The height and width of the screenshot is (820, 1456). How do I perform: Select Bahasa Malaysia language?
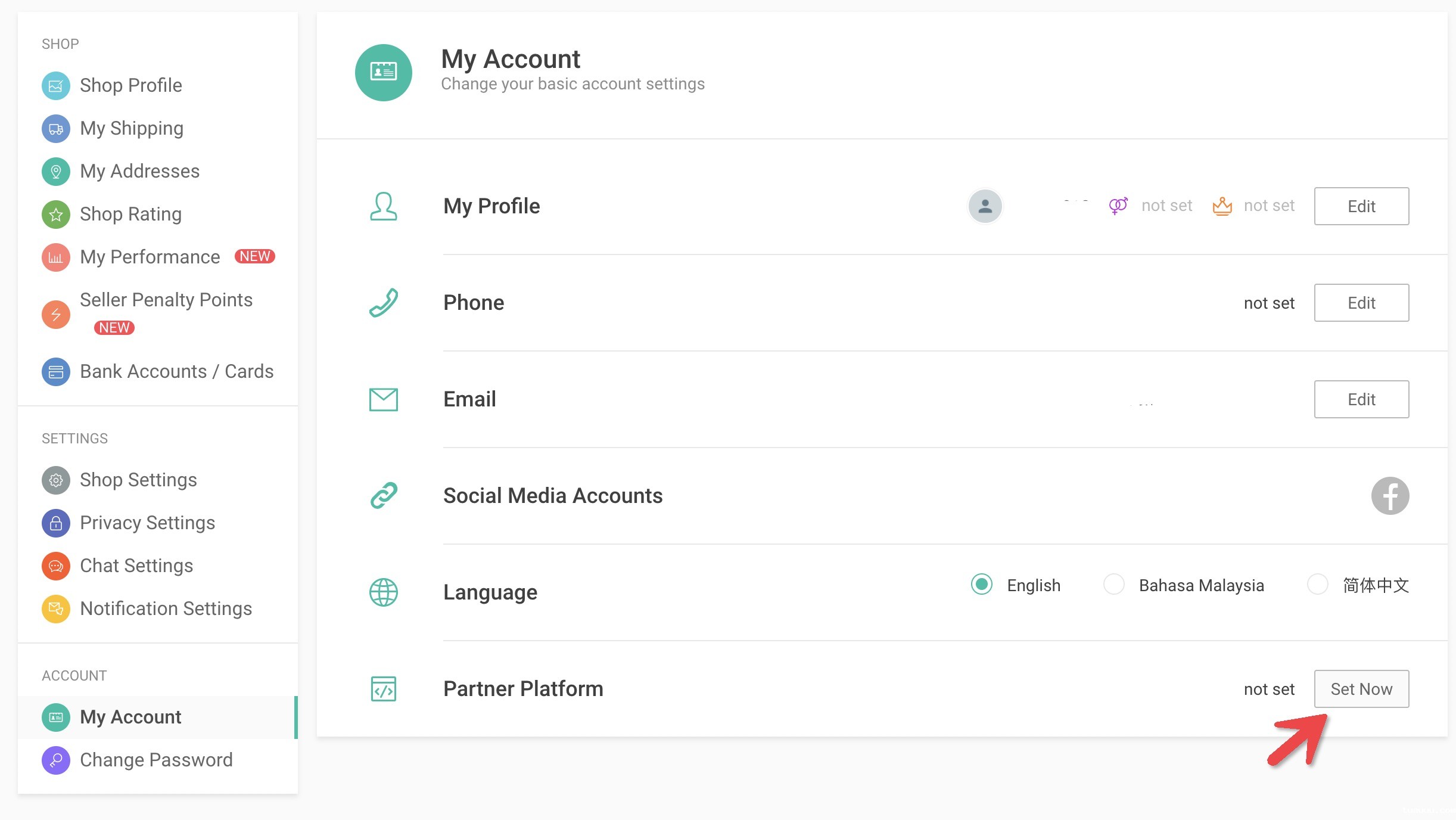tap(1114, 585)
